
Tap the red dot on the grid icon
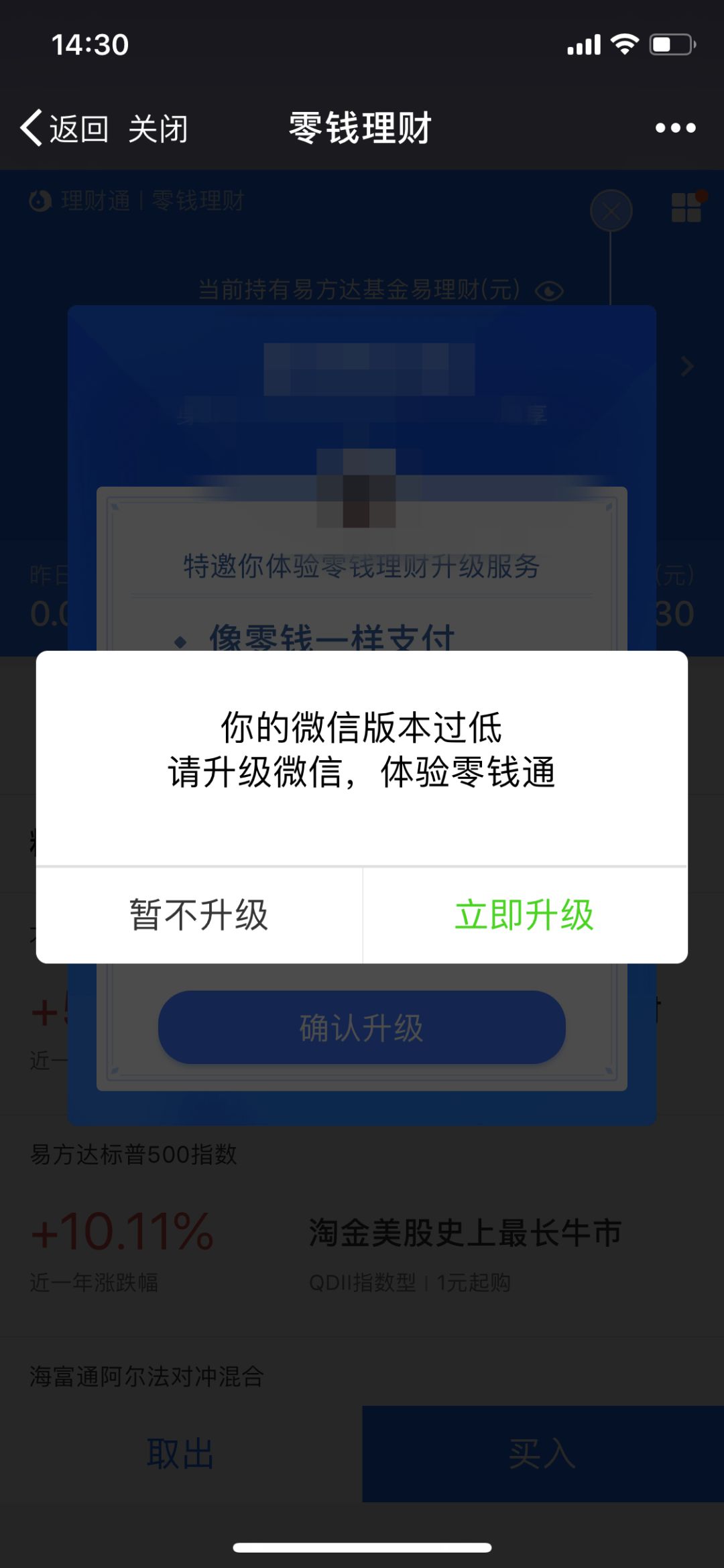(x=702, y=194)
